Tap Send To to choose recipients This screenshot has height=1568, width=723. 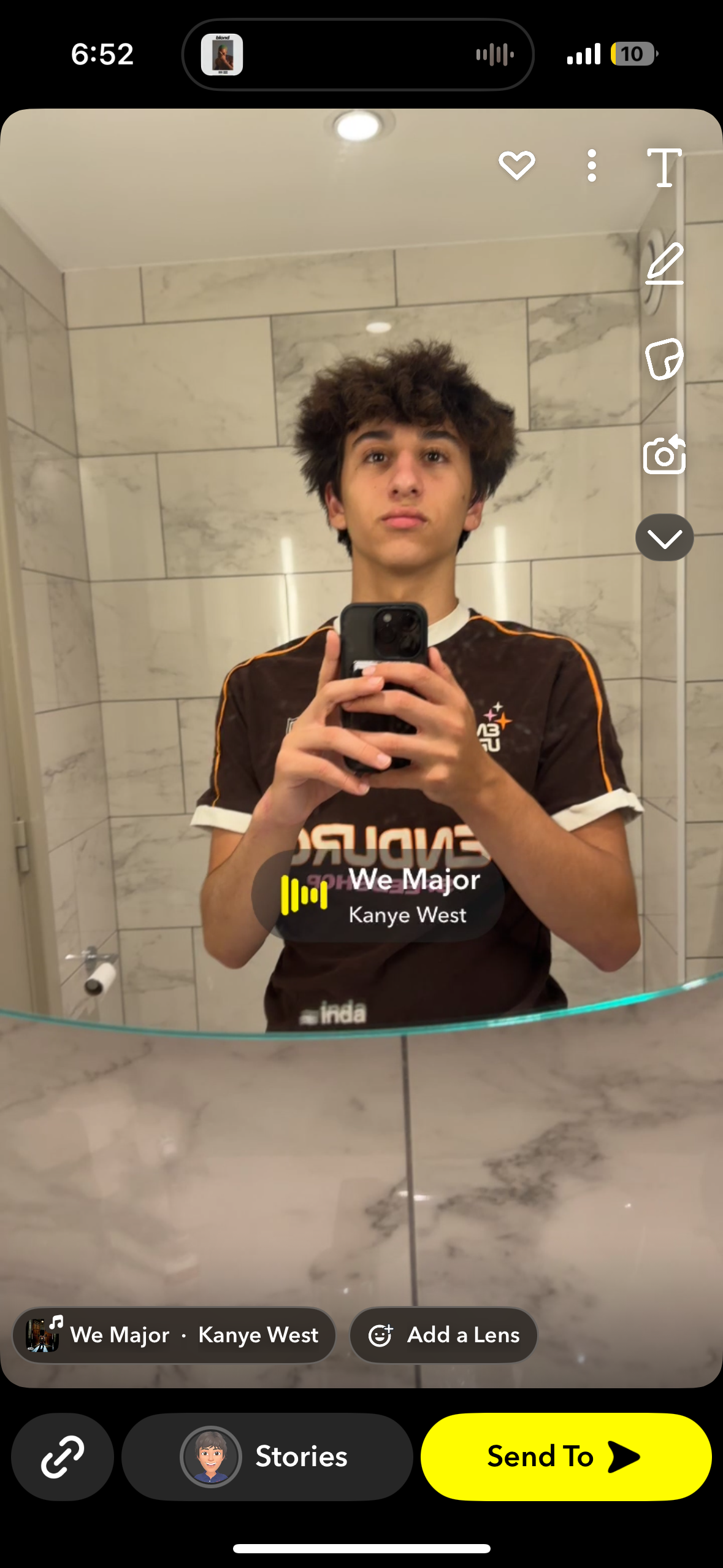[x=565, y=1456]
